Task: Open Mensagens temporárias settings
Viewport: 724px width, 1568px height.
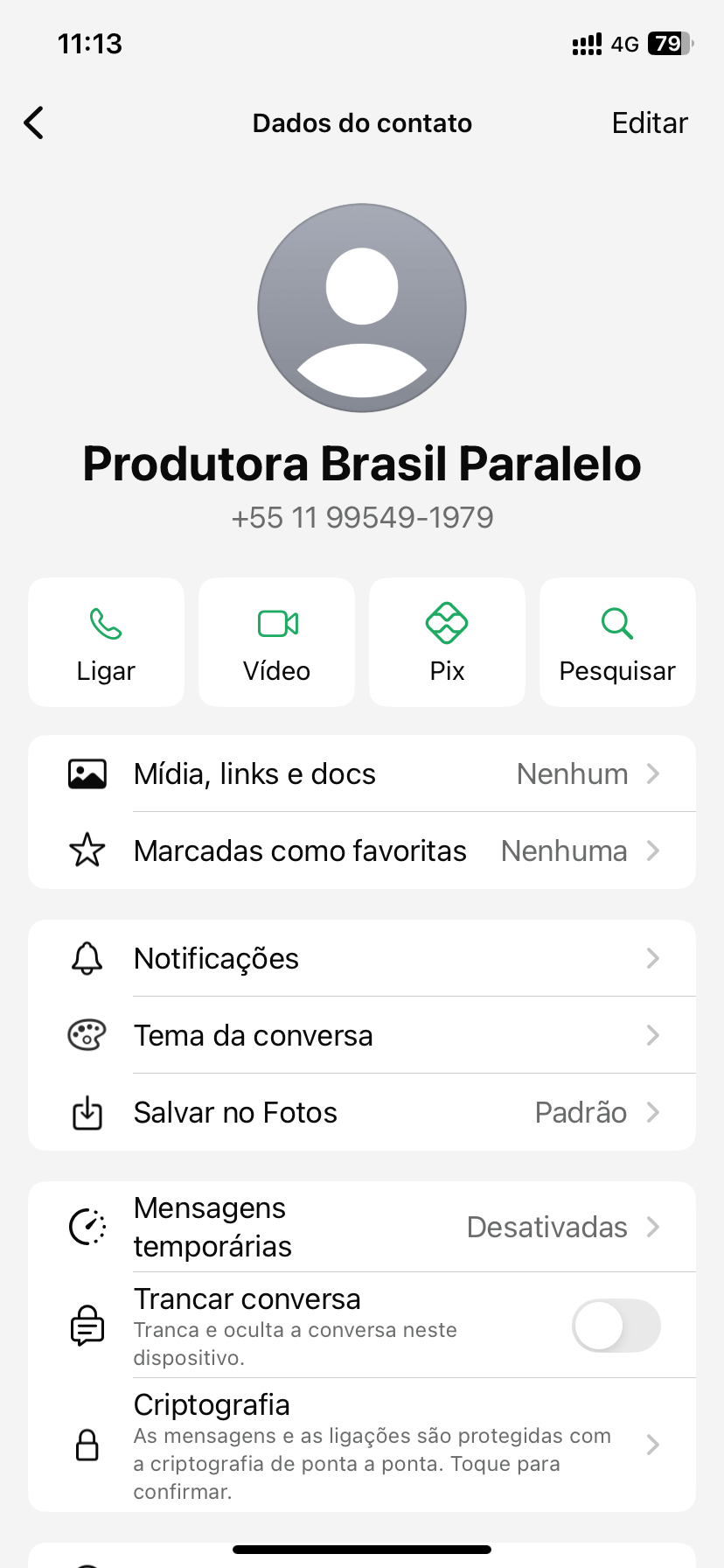Action: pyautogui.click(x=362, y=1227)
